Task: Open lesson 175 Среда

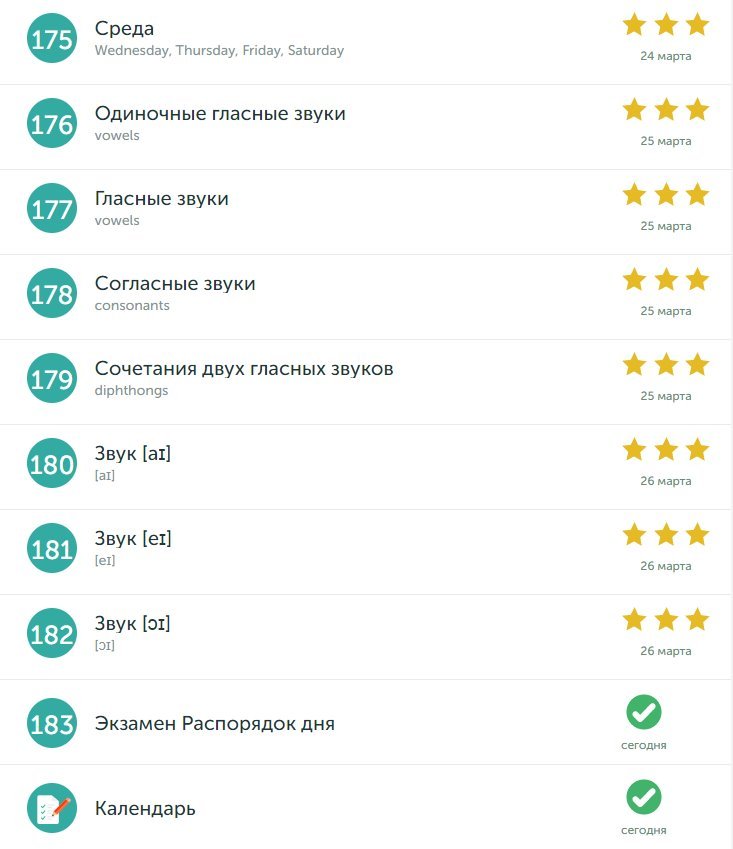Action: 124,29
